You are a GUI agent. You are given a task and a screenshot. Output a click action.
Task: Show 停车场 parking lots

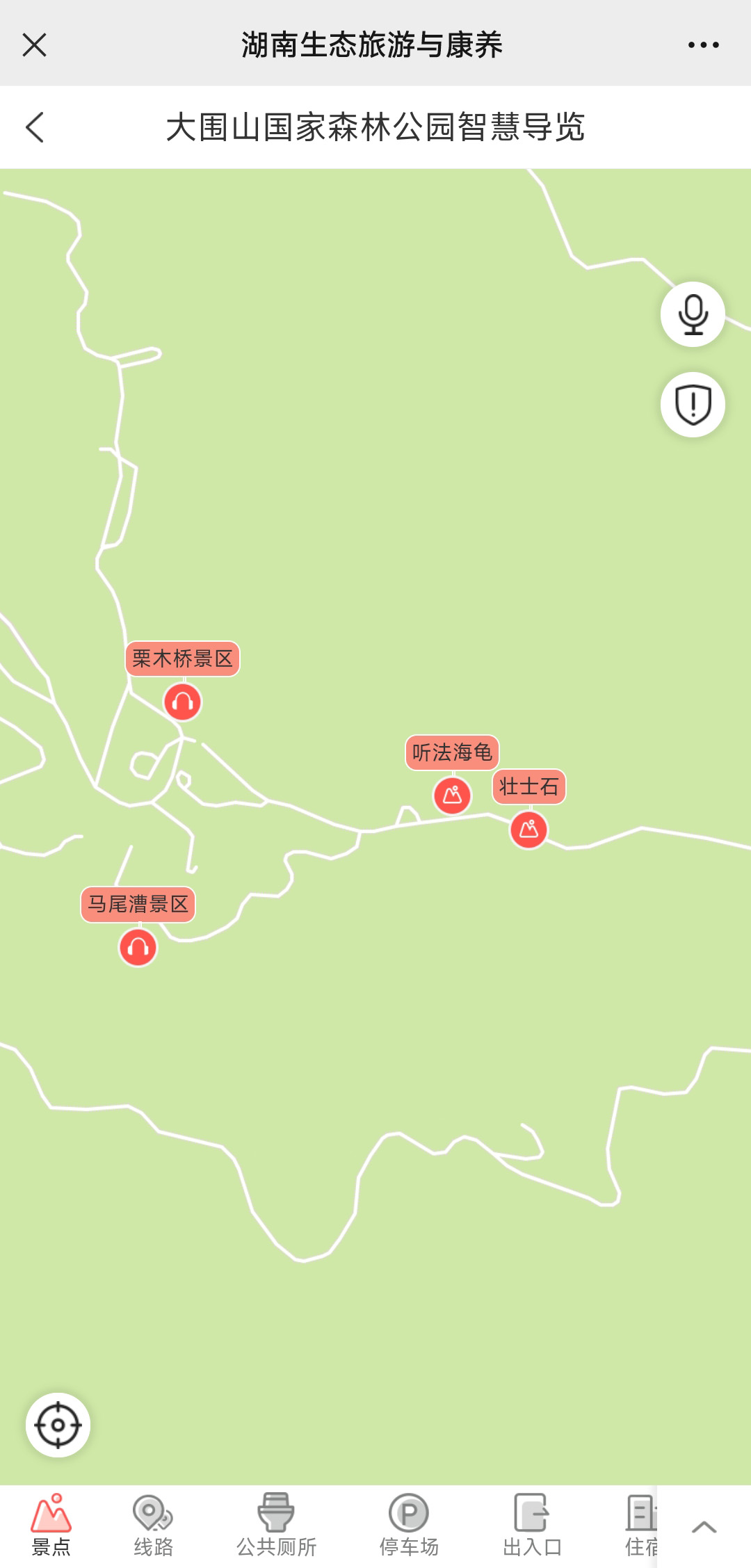point(409,1526)
